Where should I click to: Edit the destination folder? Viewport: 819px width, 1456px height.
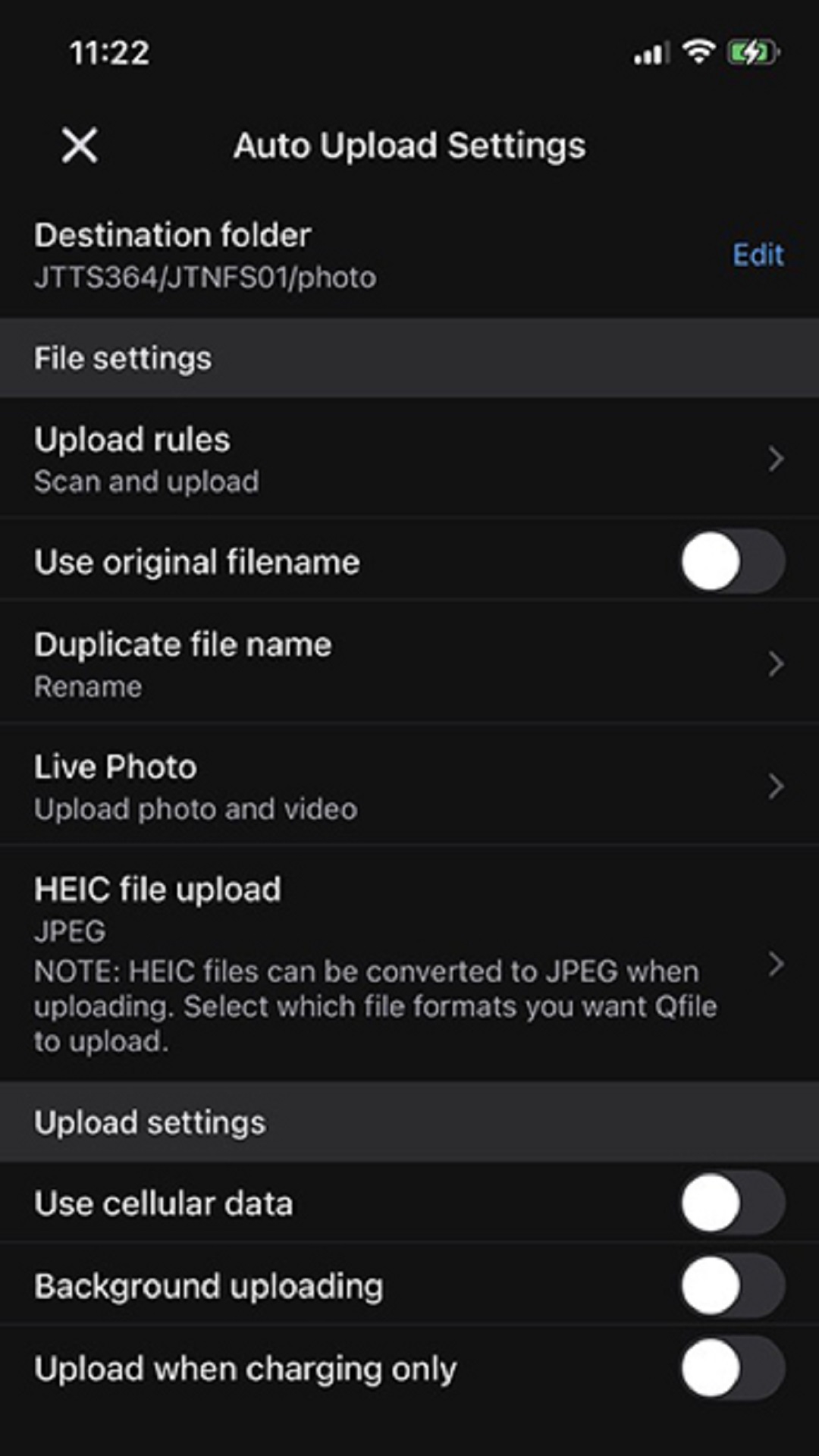(x=758, y=255)
